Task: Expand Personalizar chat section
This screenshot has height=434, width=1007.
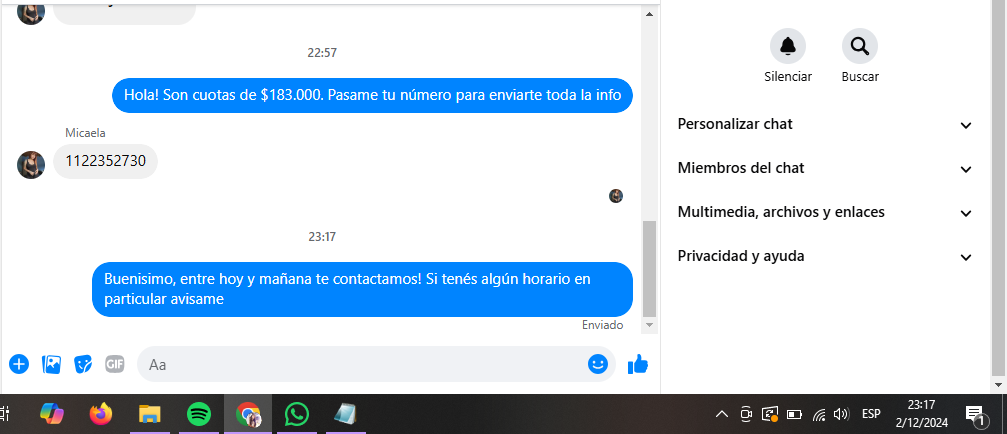Action: coord(824,125)
